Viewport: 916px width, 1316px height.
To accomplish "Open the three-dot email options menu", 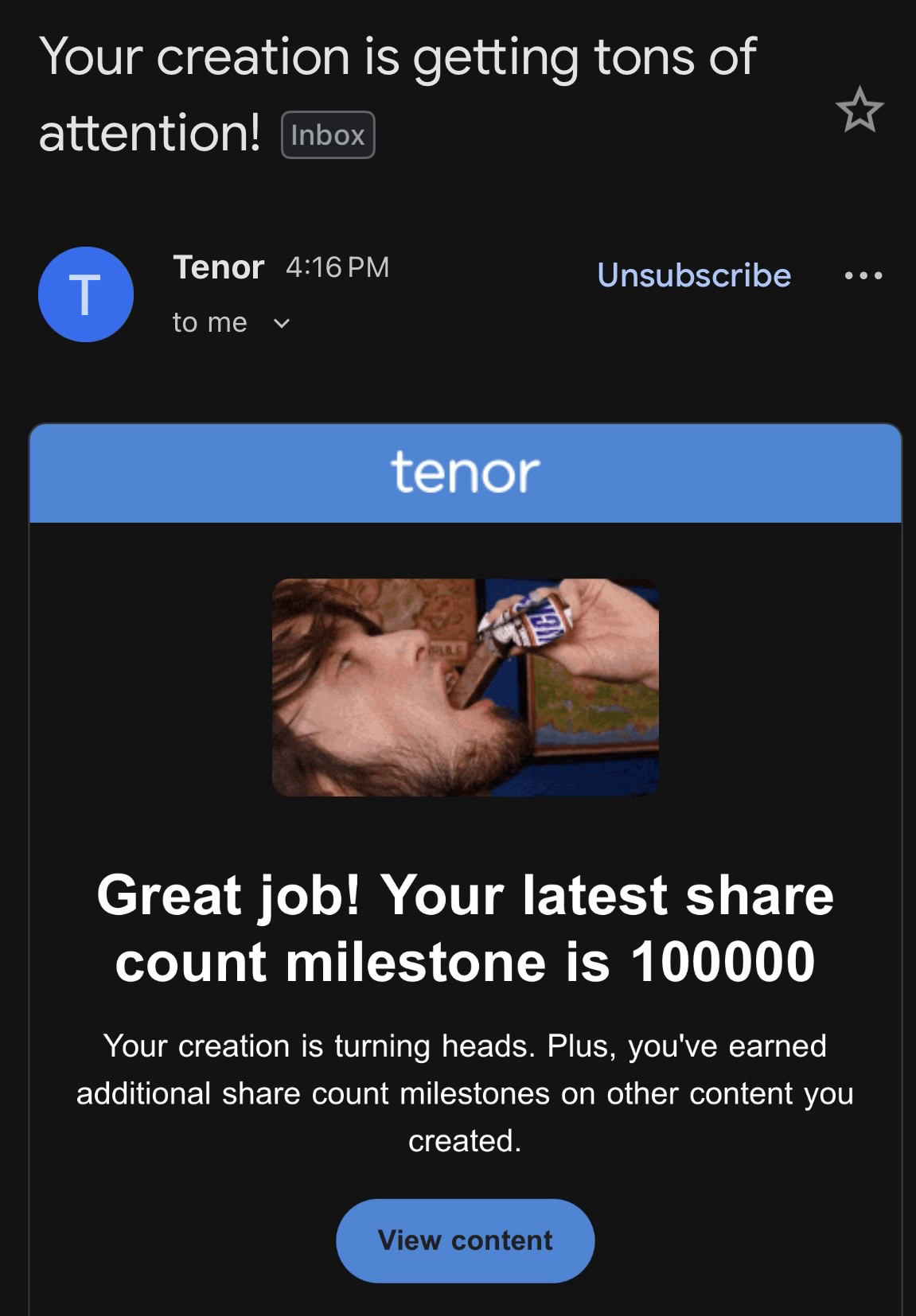I will tap(863, 276).
